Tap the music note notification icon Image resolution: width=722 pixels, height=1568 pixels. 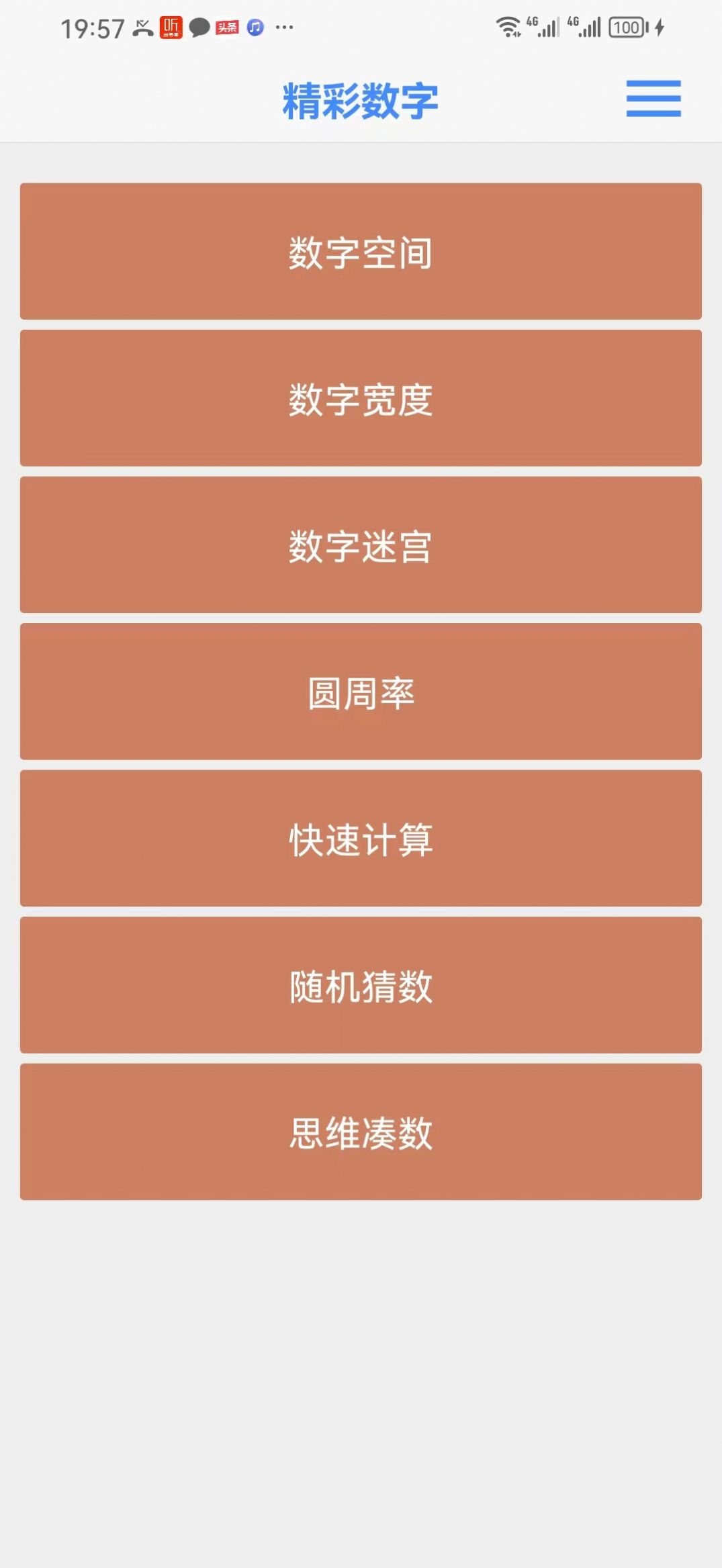point(254,27)
